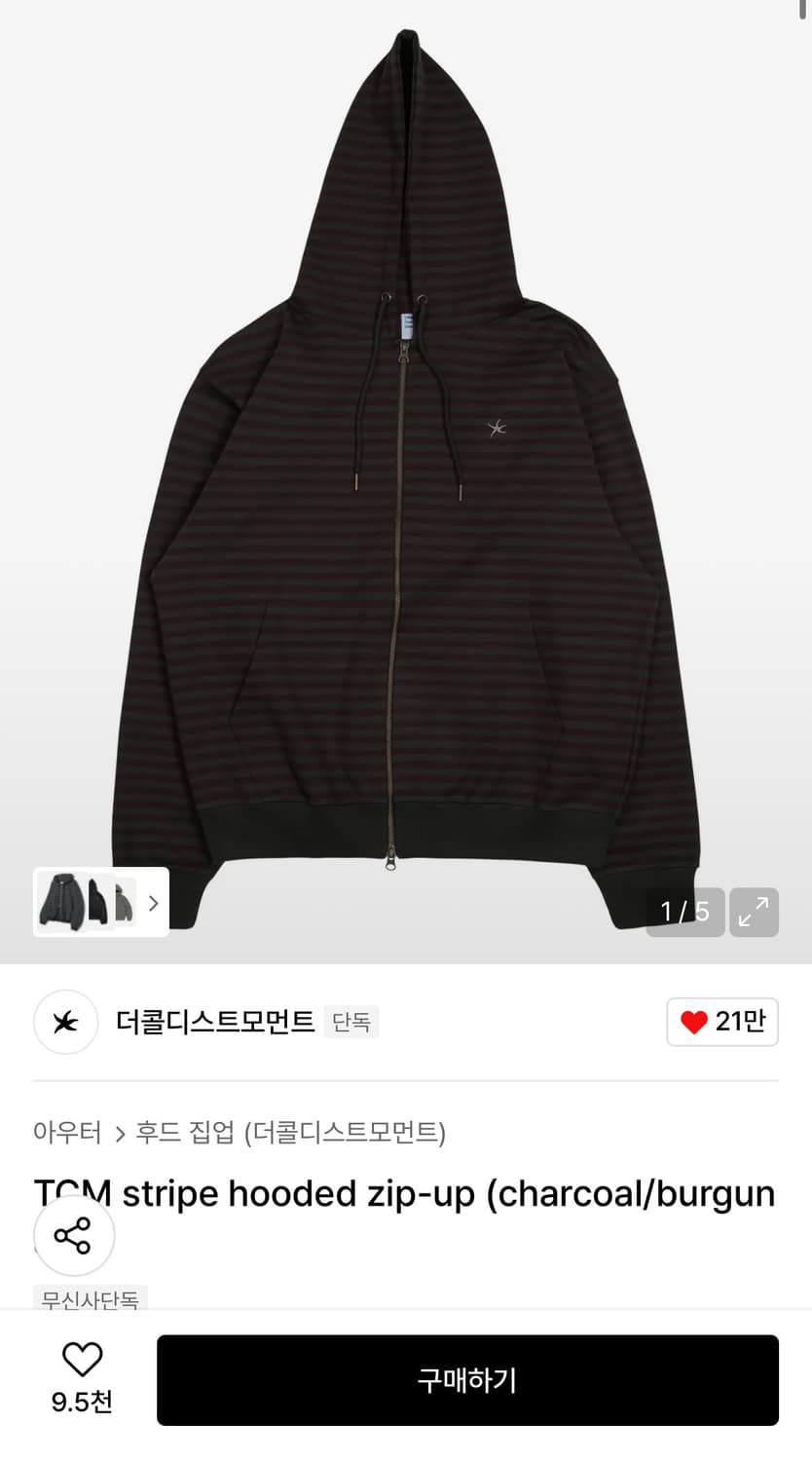812x1461 pixels.
Task: Tap the 단독 badge next to brand name
Action: pos(351,1023)
